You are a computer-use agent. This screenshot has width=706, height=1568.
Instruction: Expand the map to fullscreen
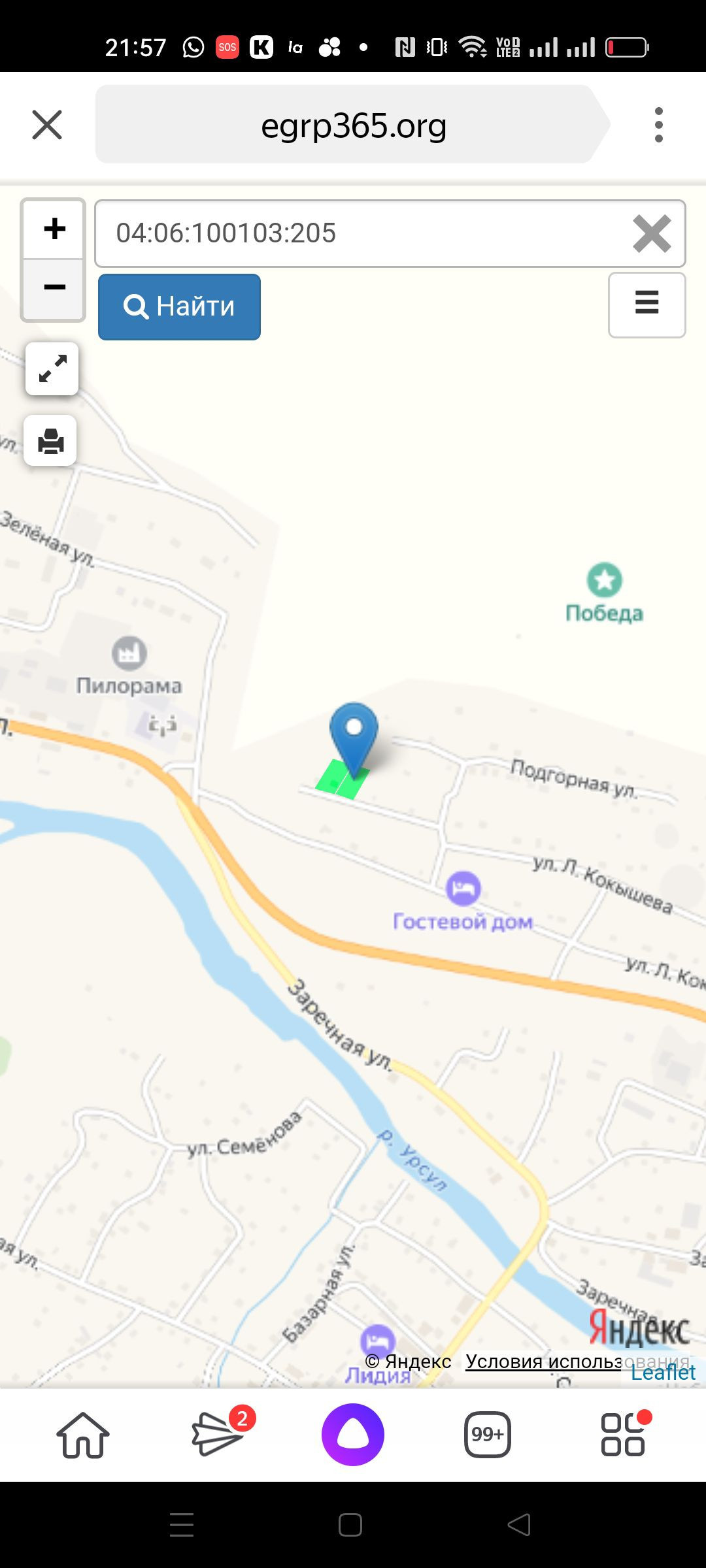(x=52, y=368)
